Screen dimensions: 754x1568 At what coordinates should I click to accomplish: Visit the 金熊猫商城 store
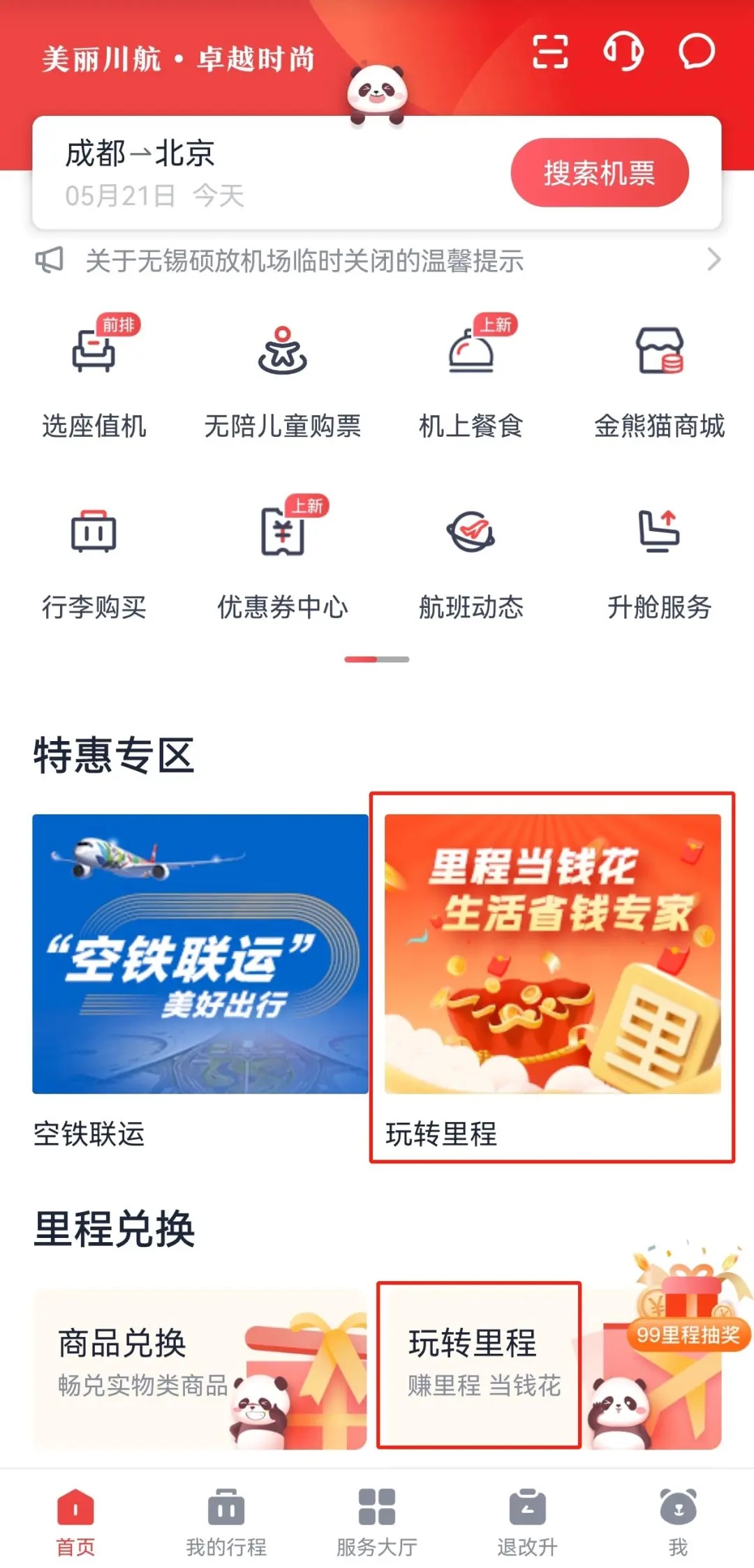[x=659, y=377]
